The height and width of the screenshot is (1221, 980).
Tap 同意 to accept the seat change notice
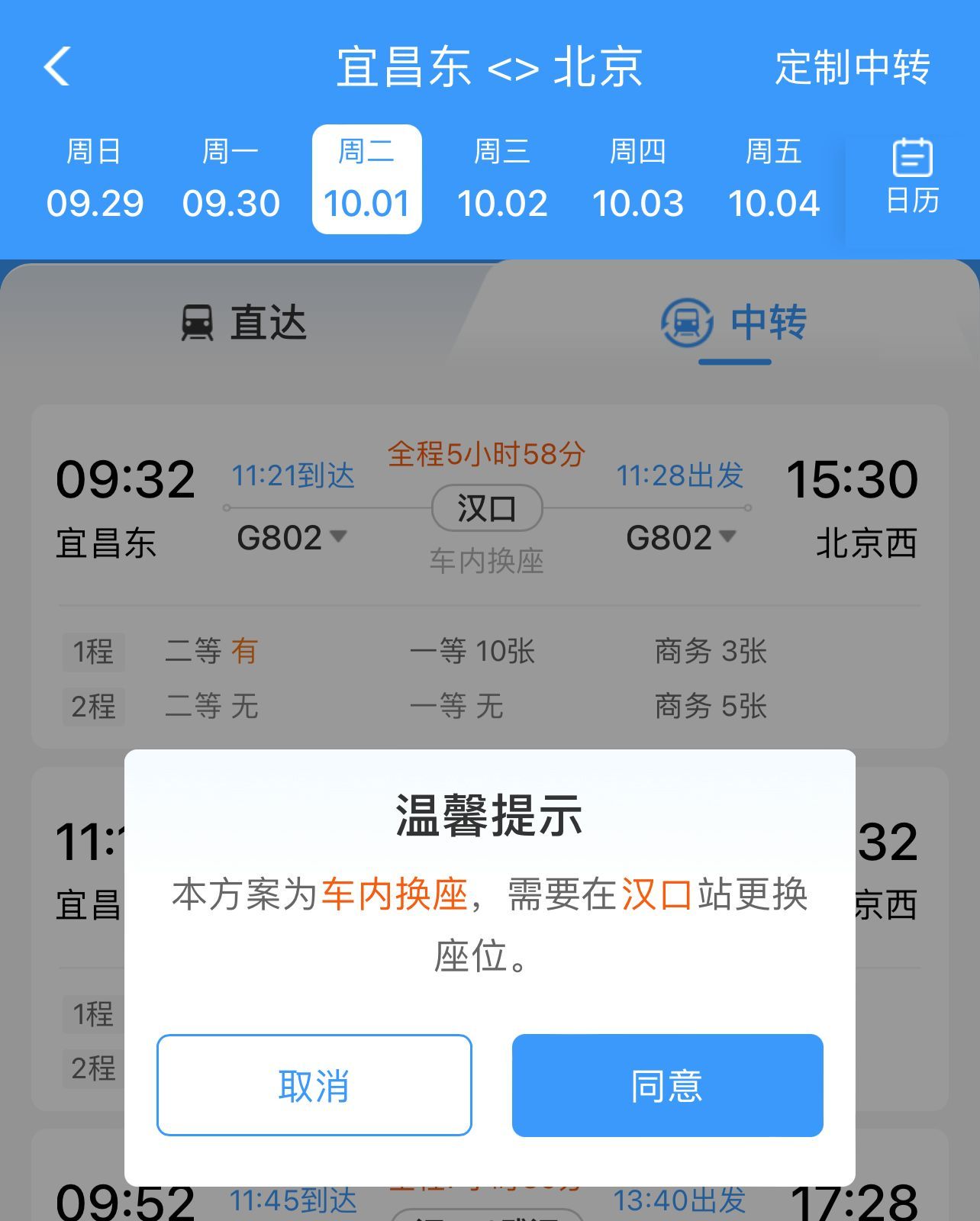point(667,1084)
